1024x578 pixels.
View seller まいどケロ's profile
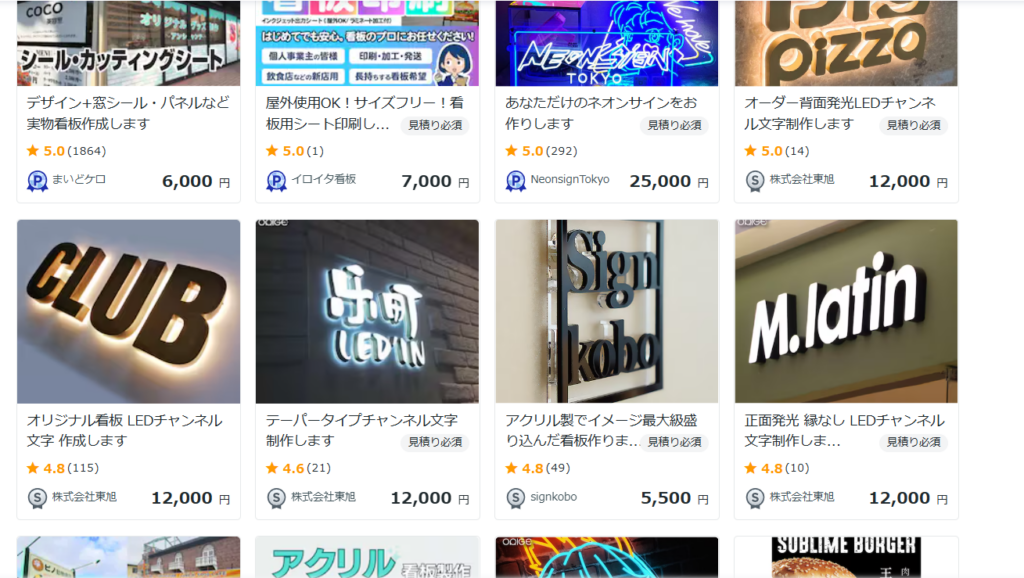point(82,180)
